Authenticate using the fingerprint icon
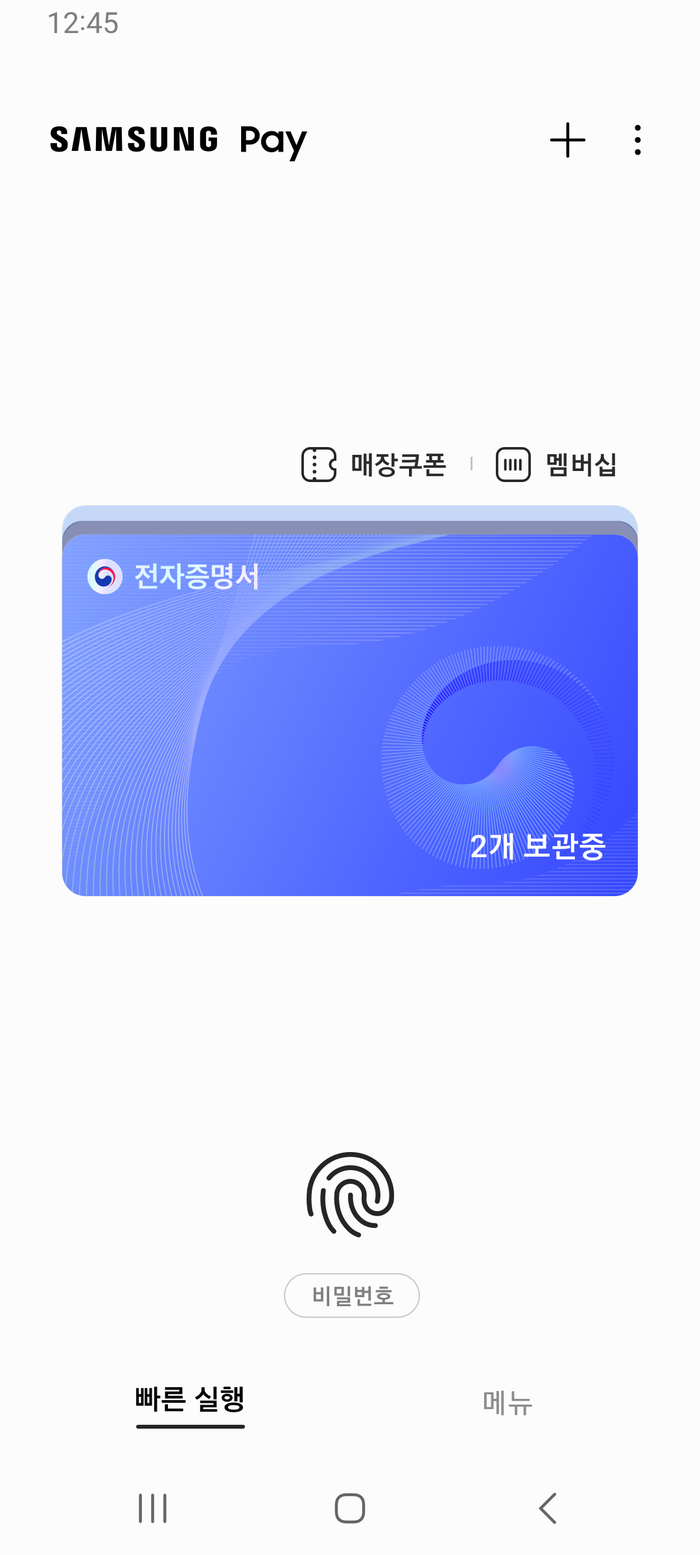 (x=350, y=1195)
